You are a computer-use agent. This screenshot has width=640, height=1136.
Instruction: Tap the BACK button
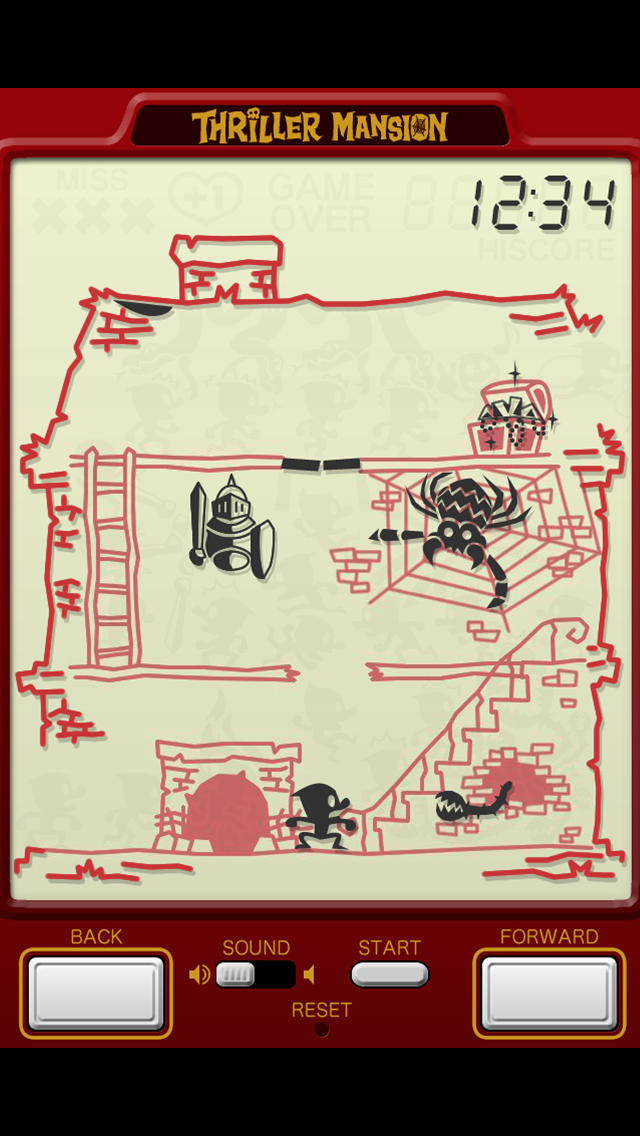coord(96,993)
